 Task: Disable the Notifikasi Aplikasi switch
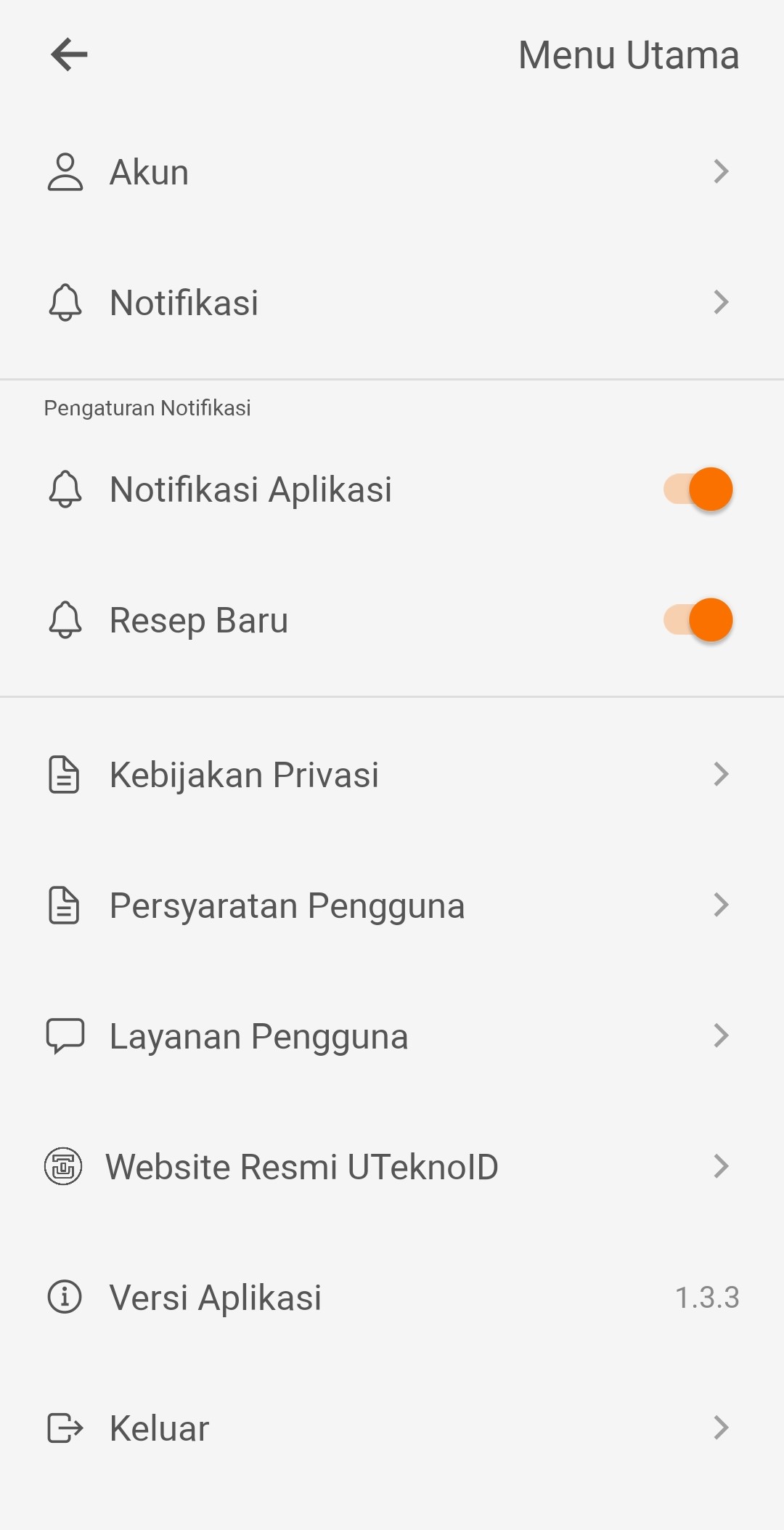698,489
